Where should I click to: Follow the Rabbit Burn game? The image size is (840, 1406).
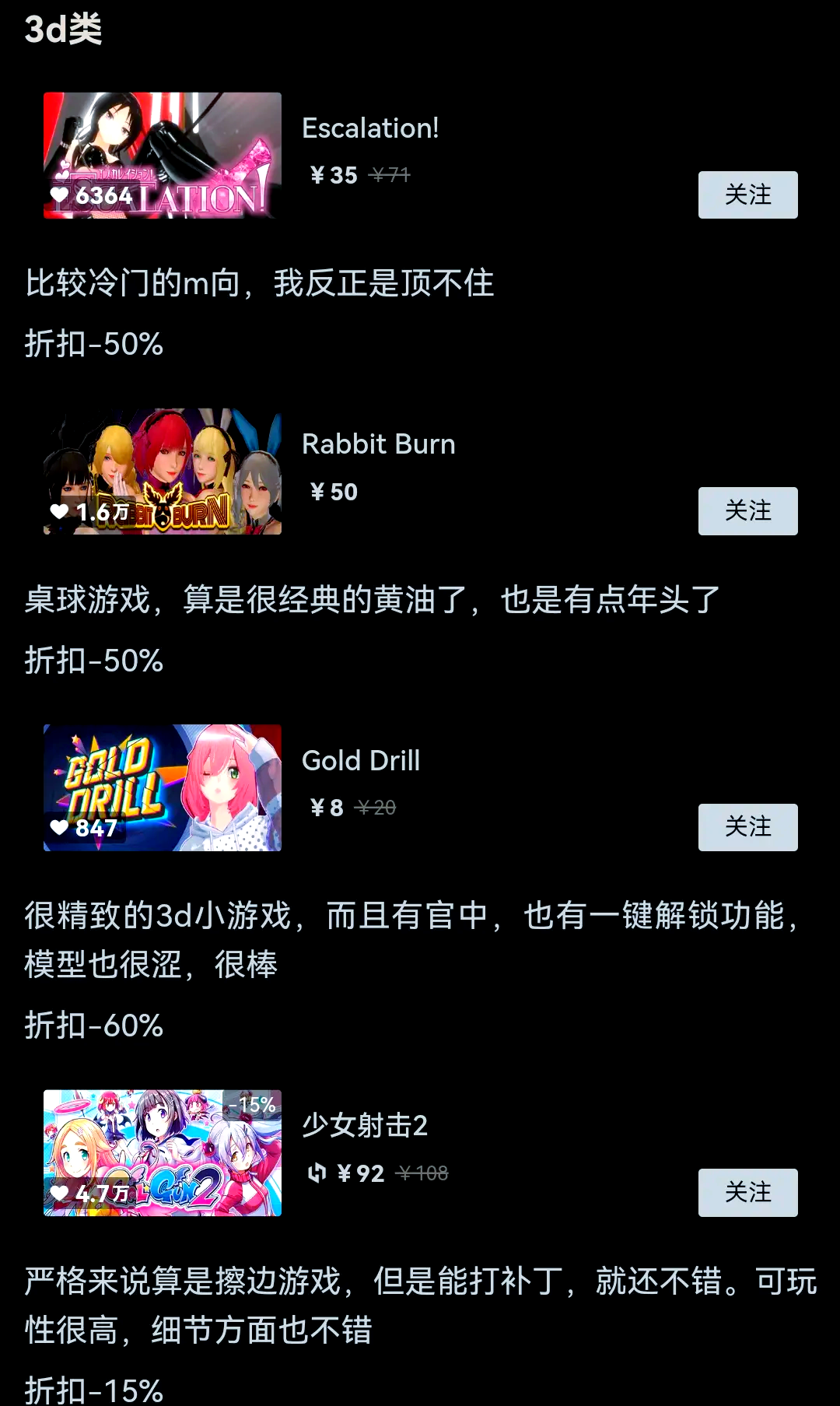[747, 511]
